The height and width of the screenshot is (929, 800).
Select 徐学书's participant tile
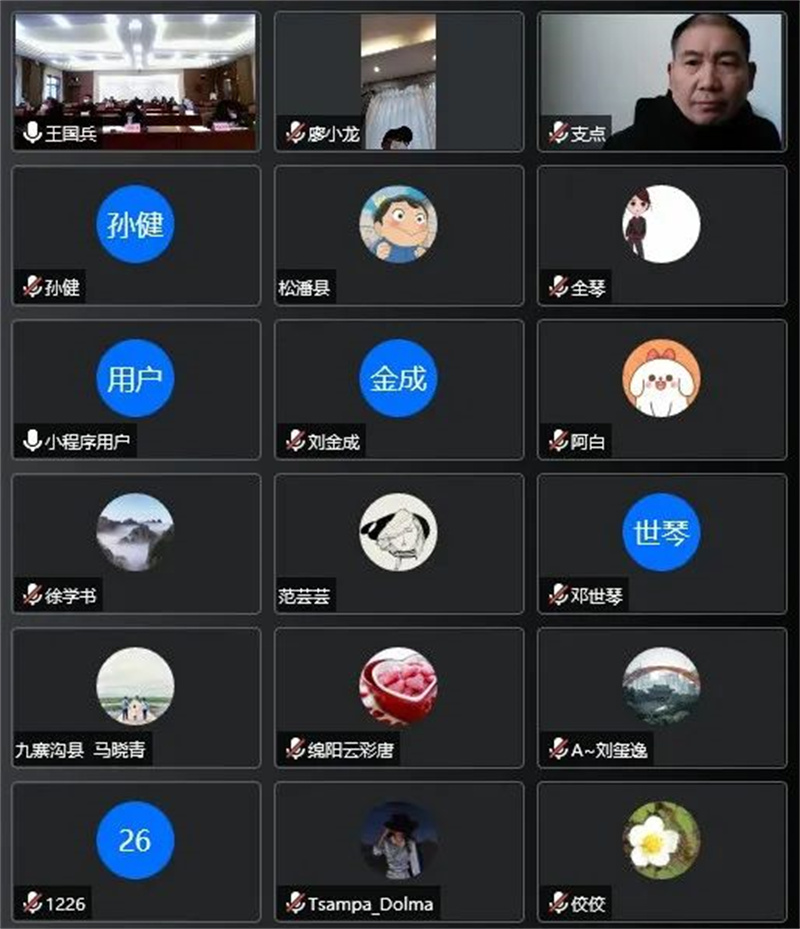[x=135, y=543]
